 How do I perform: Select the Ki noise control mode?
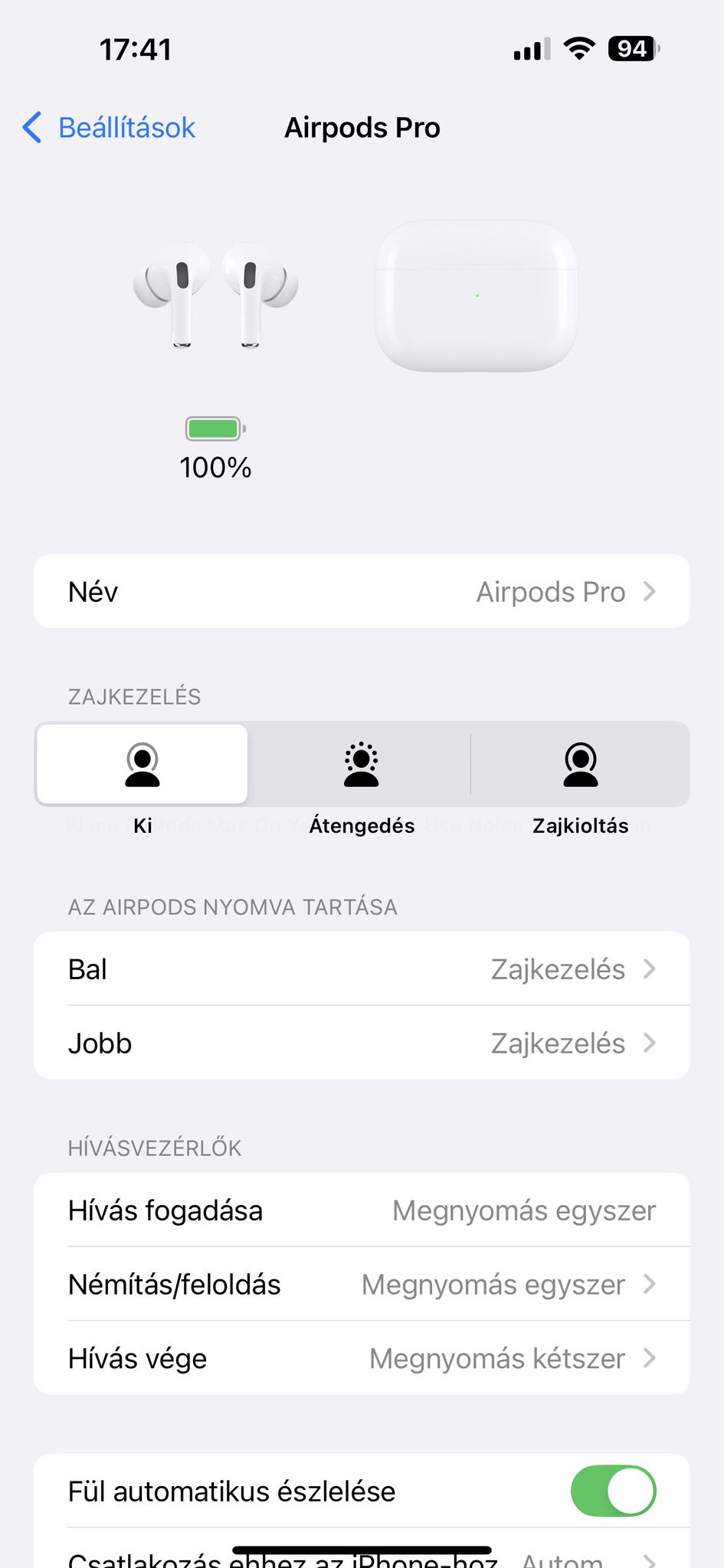click(x=143, y=765)
